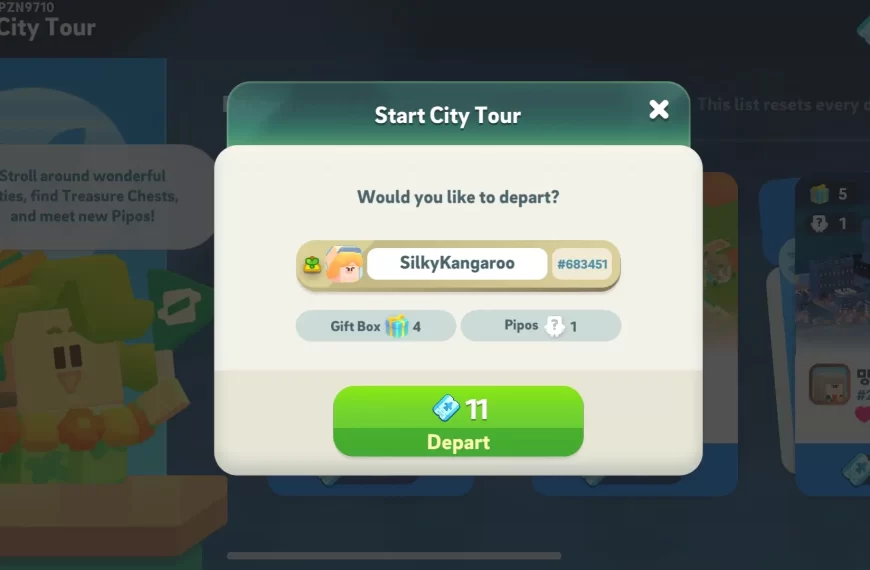Close the Start City Tour dialog

[658, 110]
